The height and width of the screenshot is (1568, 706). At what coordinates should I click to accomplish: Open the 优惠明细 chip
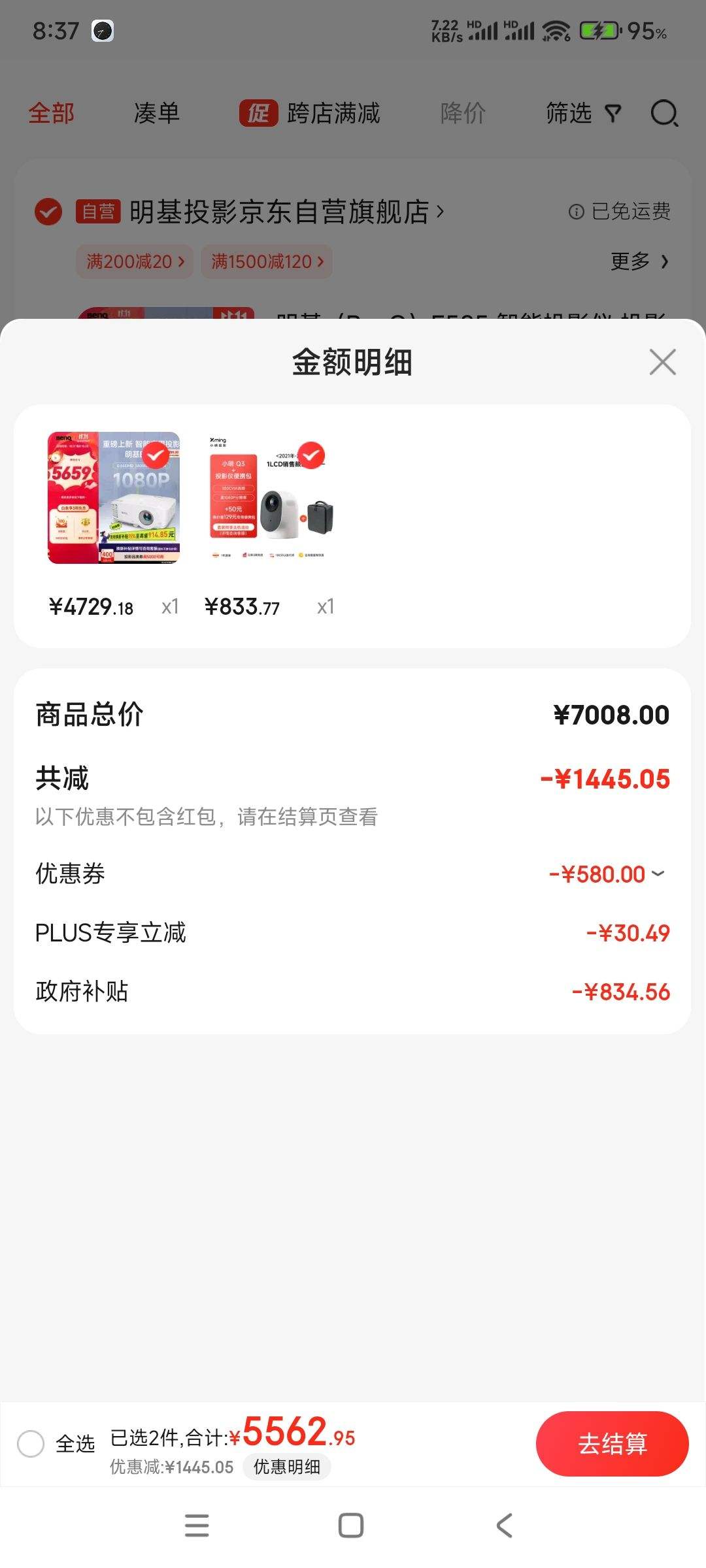(287, 1467)
